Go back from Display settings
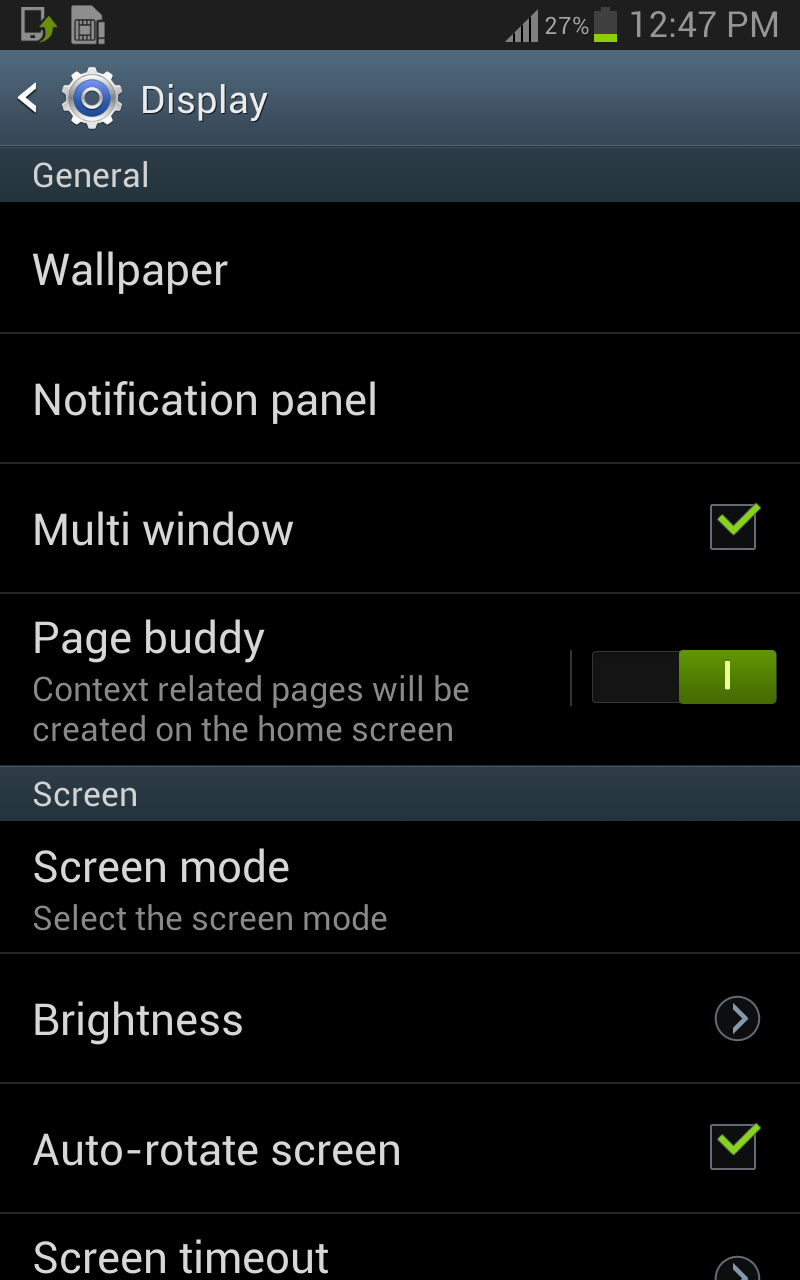This screenshot has height=1280, width=800. (30, 98)
